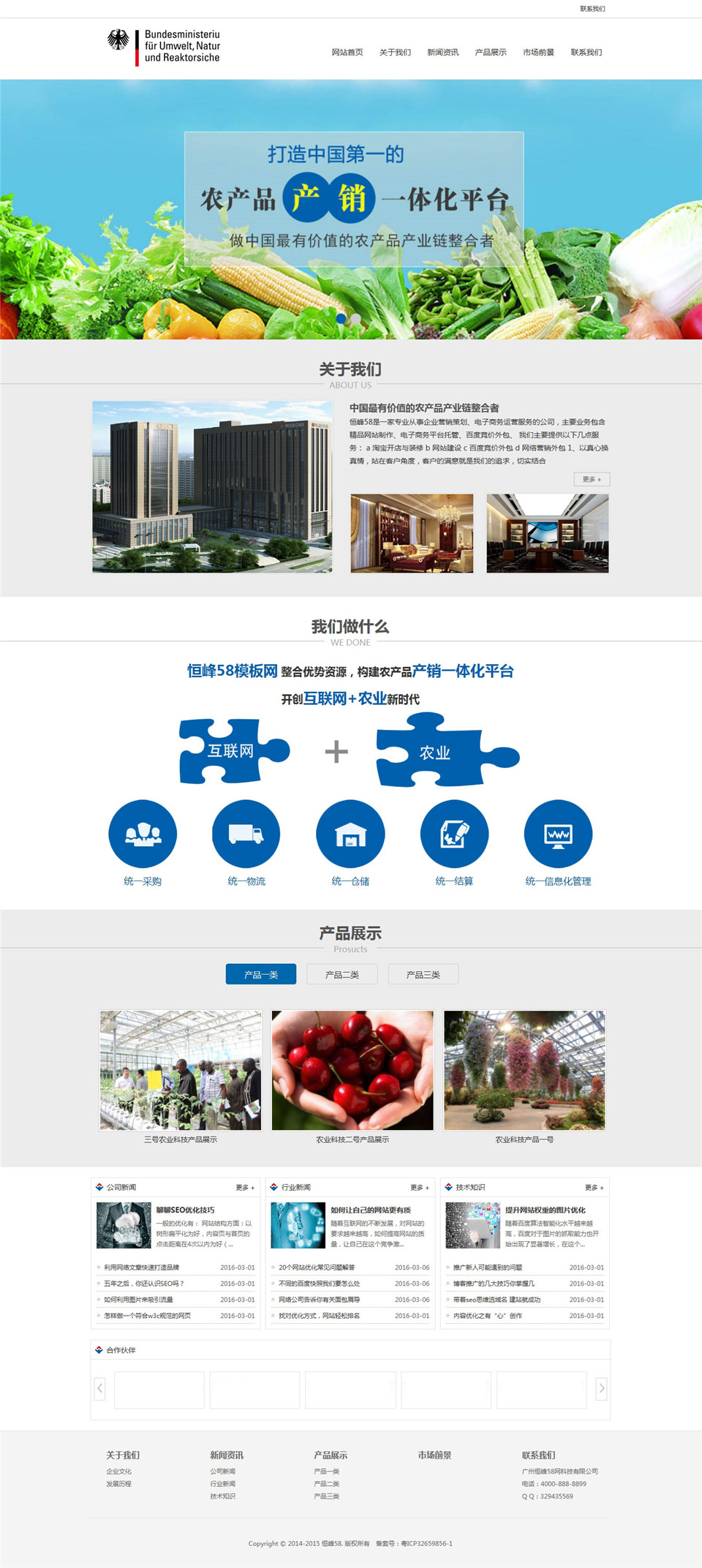Open 产品展示 in the top navigation
This screenshot has width=702, height=1568.
[491, 53]
